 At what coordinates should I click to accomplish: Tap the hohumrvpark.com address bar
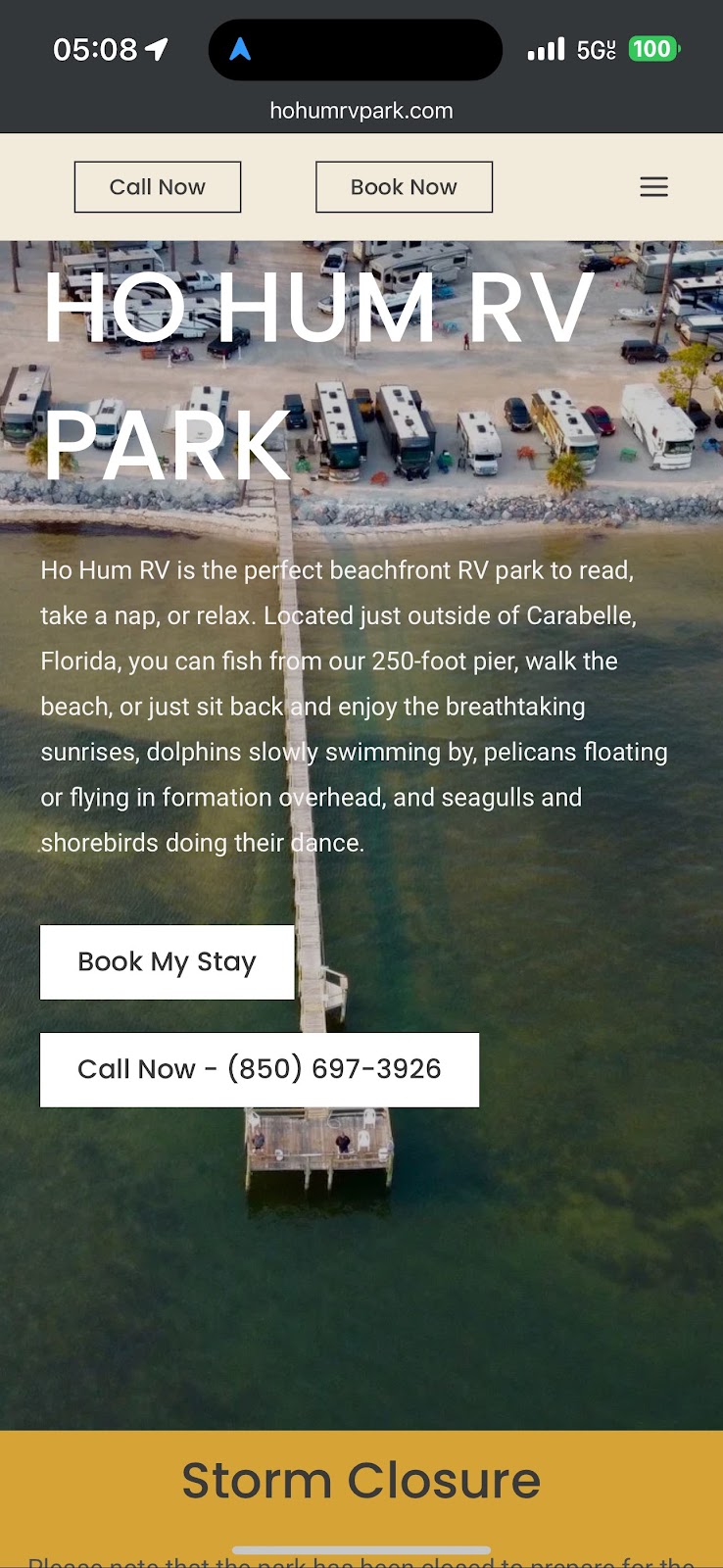pos(361,111)
